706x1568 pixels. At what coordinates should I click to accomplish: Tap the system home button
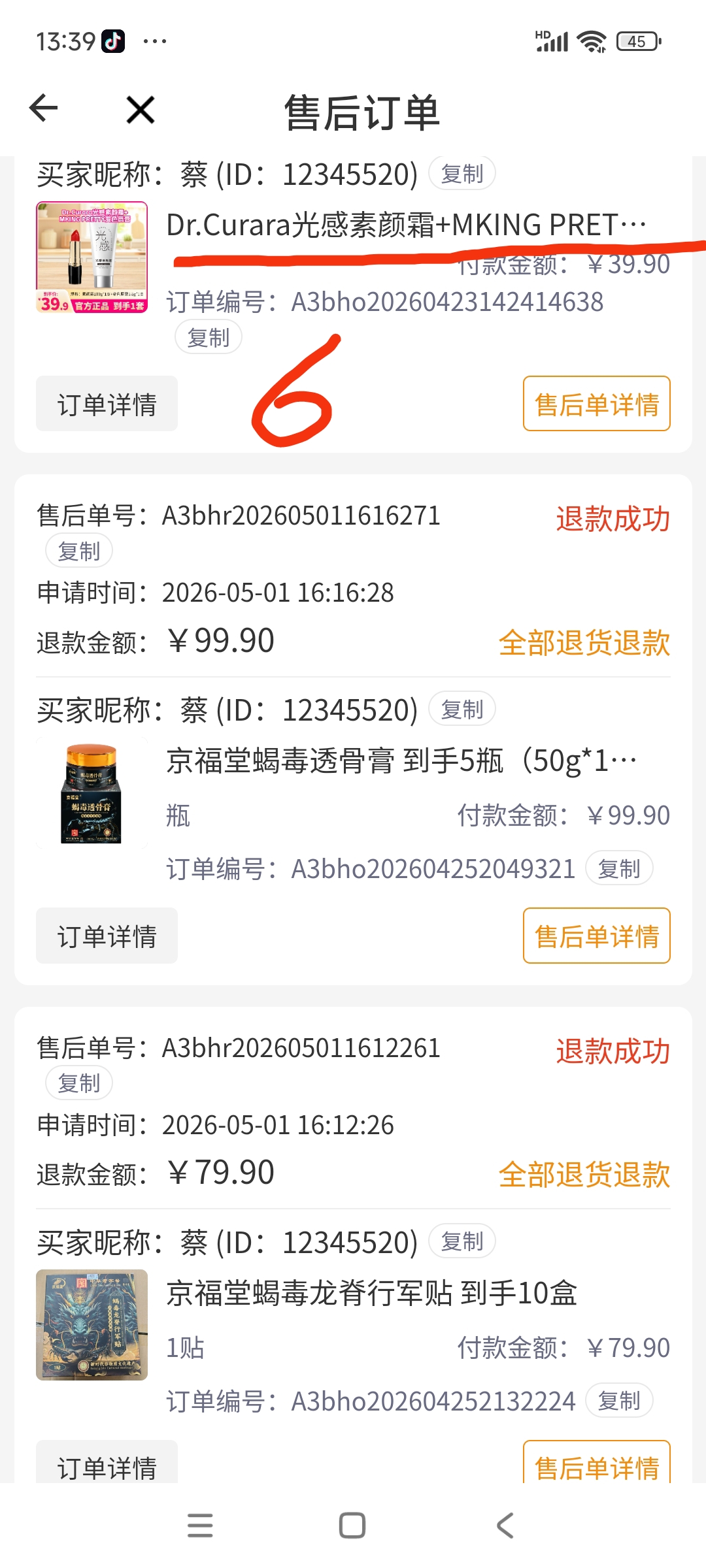[352, 1526]
